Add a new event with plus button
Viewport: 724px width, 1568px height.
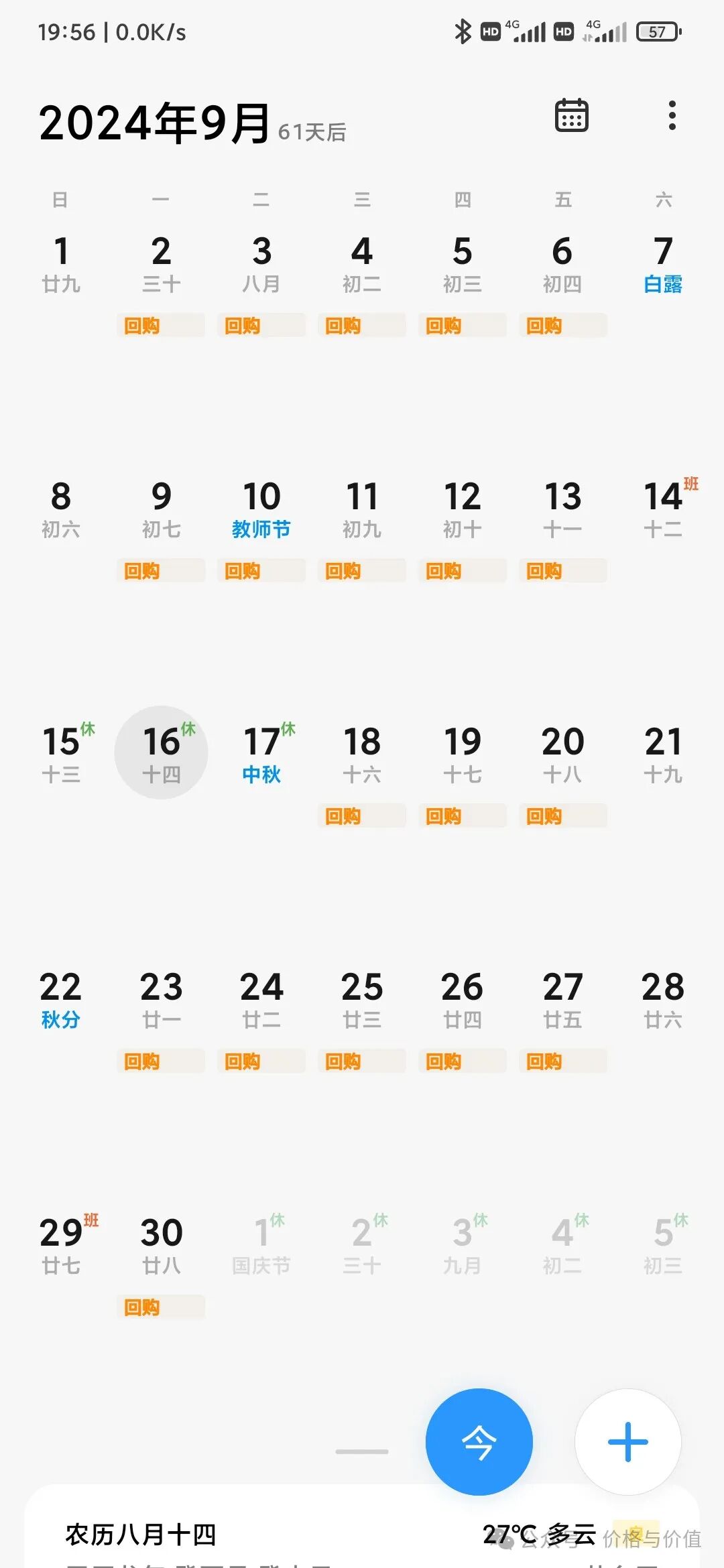point(627,1441)
